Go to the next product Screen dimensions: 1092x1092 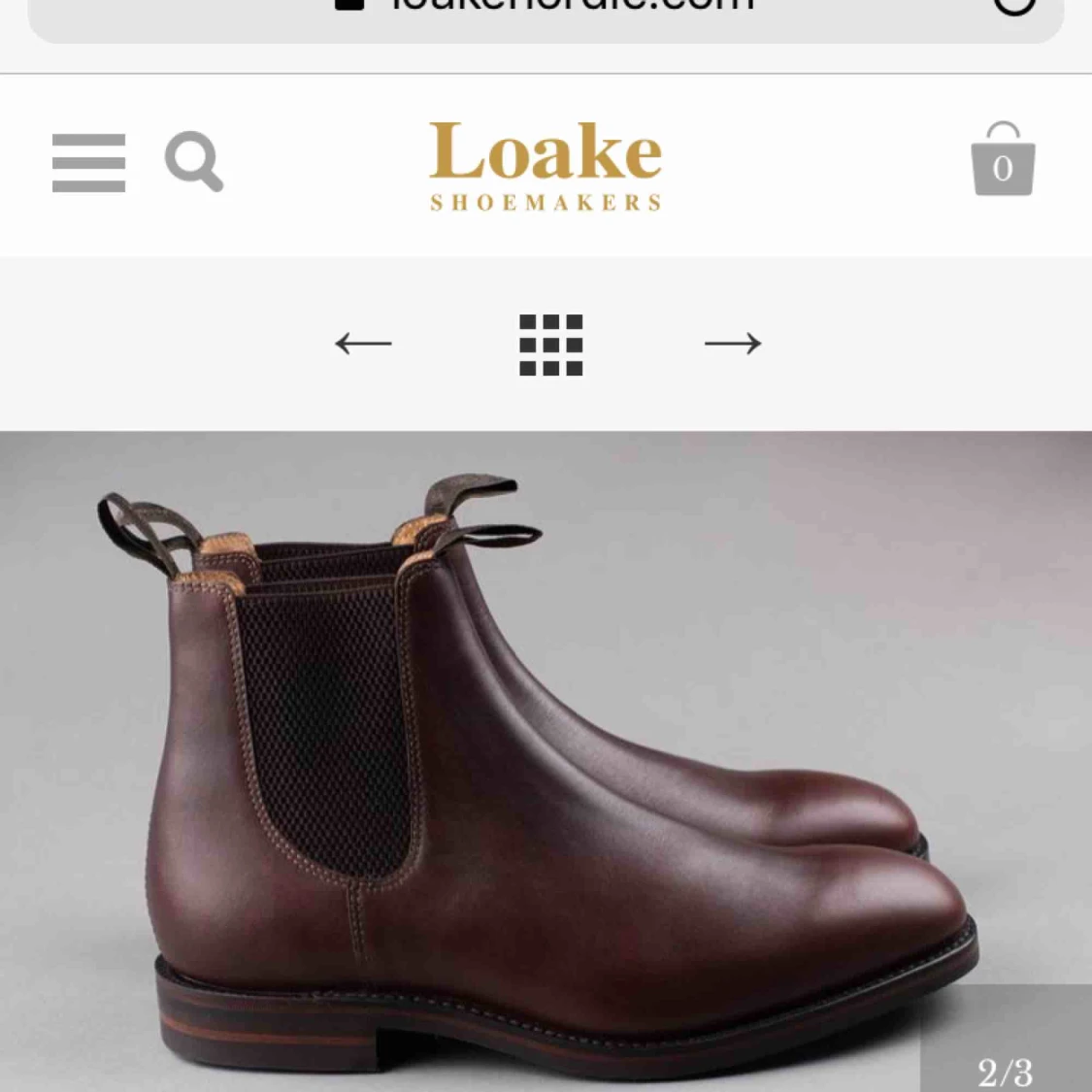coord(733,343)
